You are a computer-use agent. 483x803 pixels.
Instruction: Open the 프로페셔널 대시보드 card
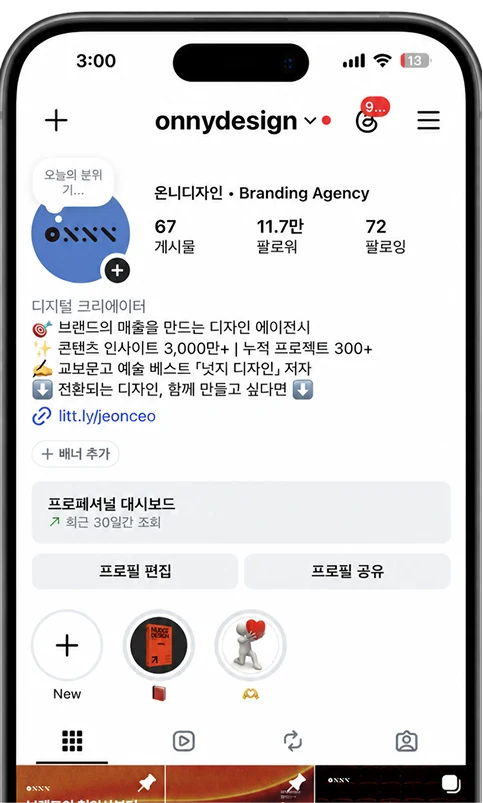(x=241, y=512)
